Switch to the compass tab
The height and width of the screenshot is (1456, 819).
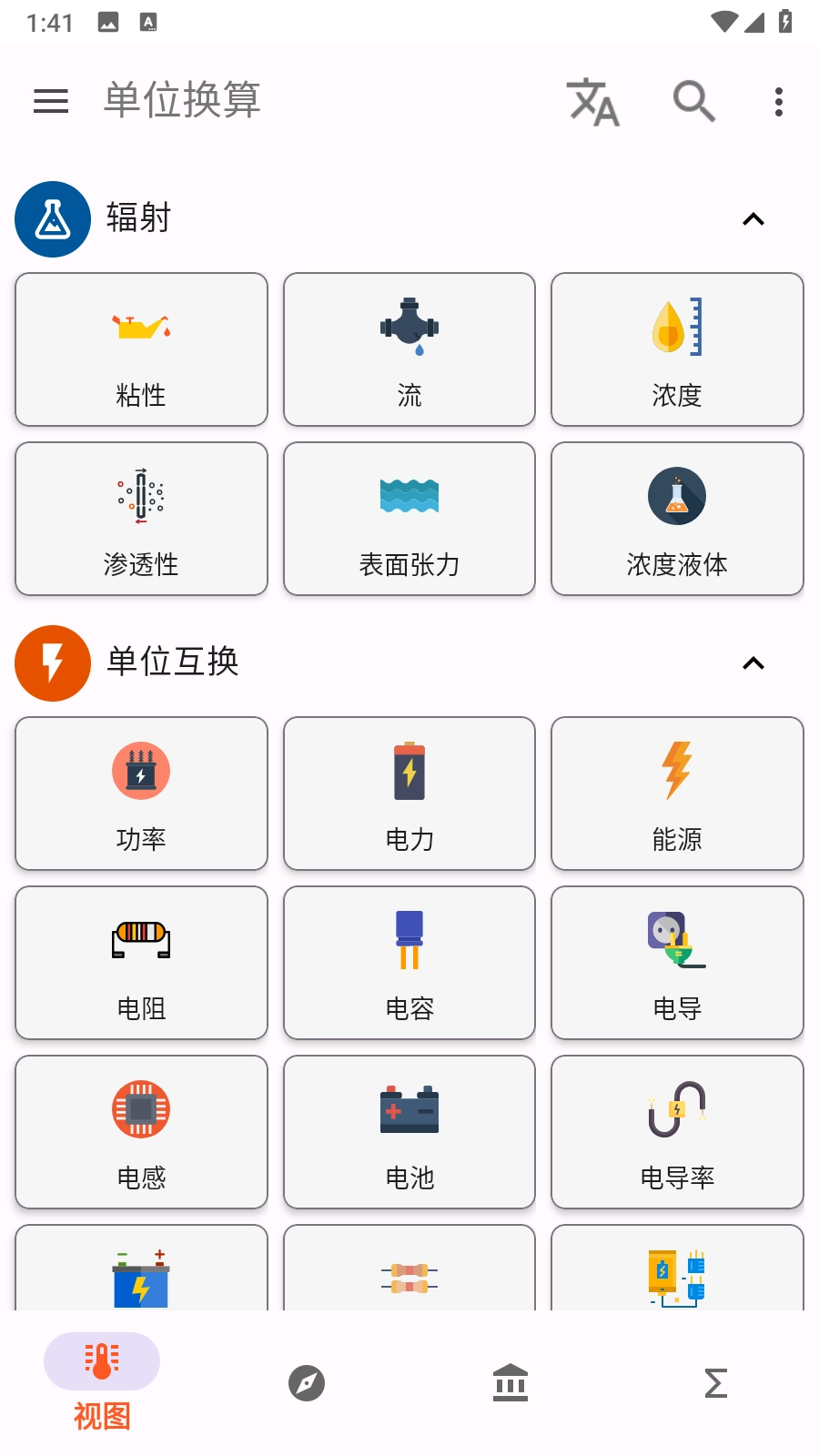click(x=307, y=1383)
